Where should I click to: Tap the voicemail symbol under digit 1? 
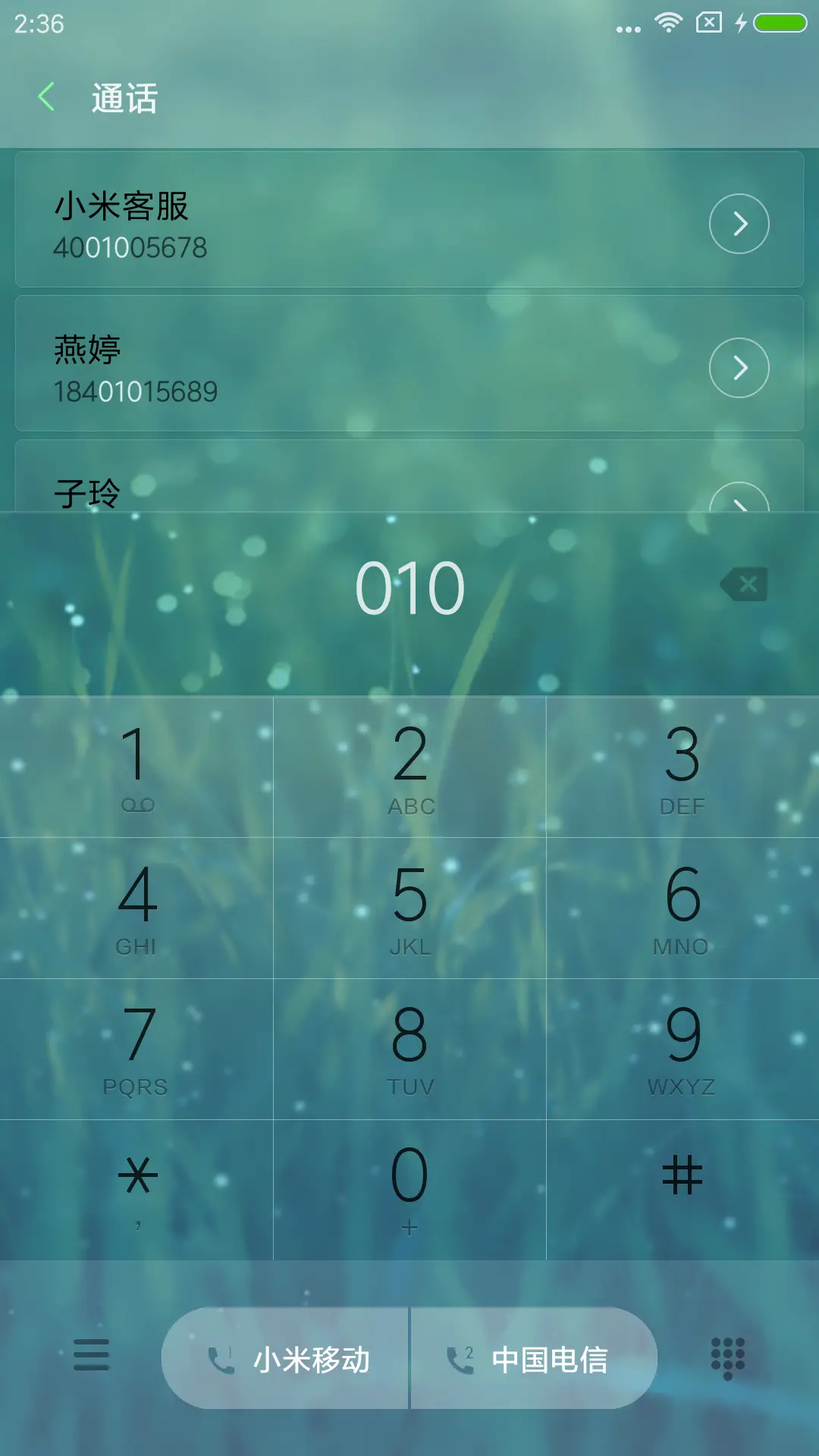coord(136,805)
